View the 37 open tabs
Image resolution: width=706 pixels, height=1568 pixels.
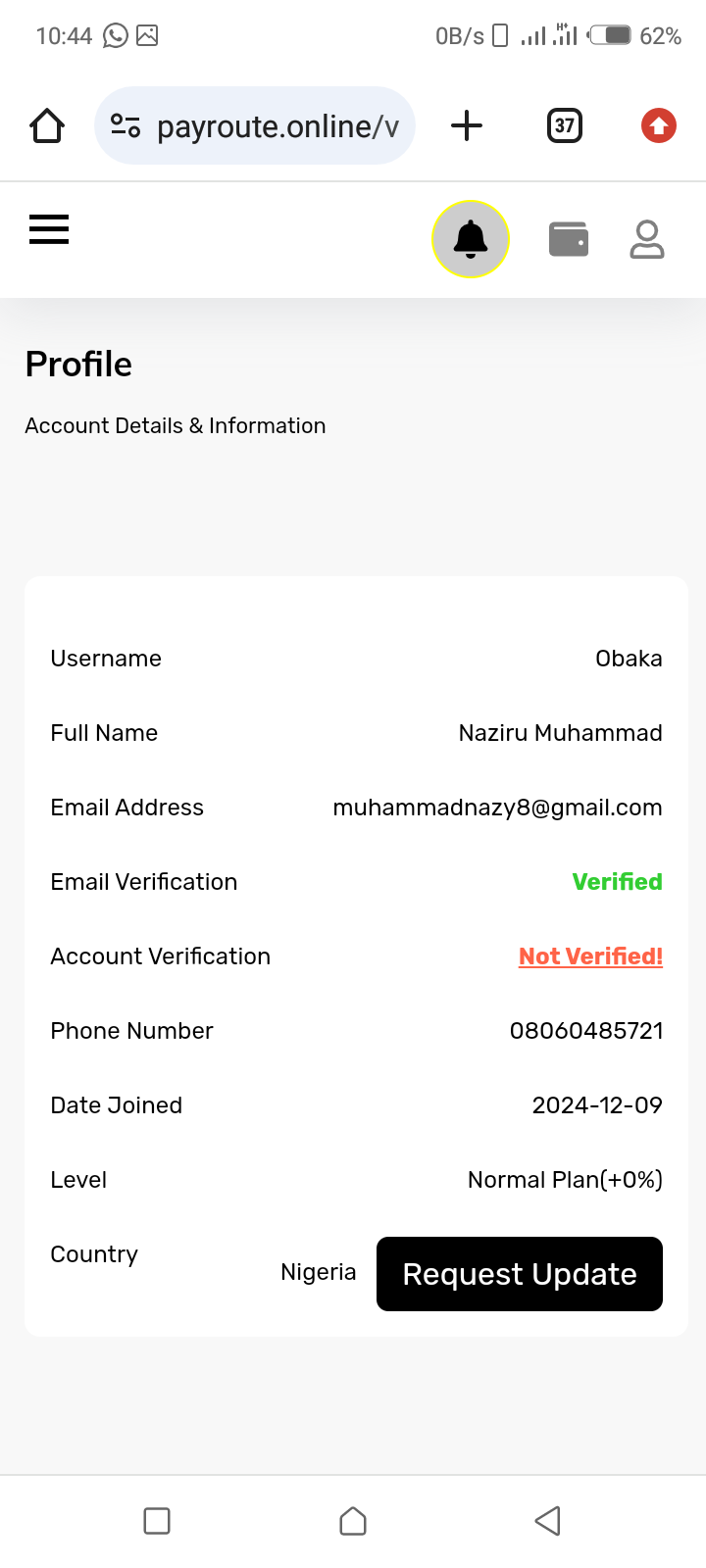tap(565, 125)
